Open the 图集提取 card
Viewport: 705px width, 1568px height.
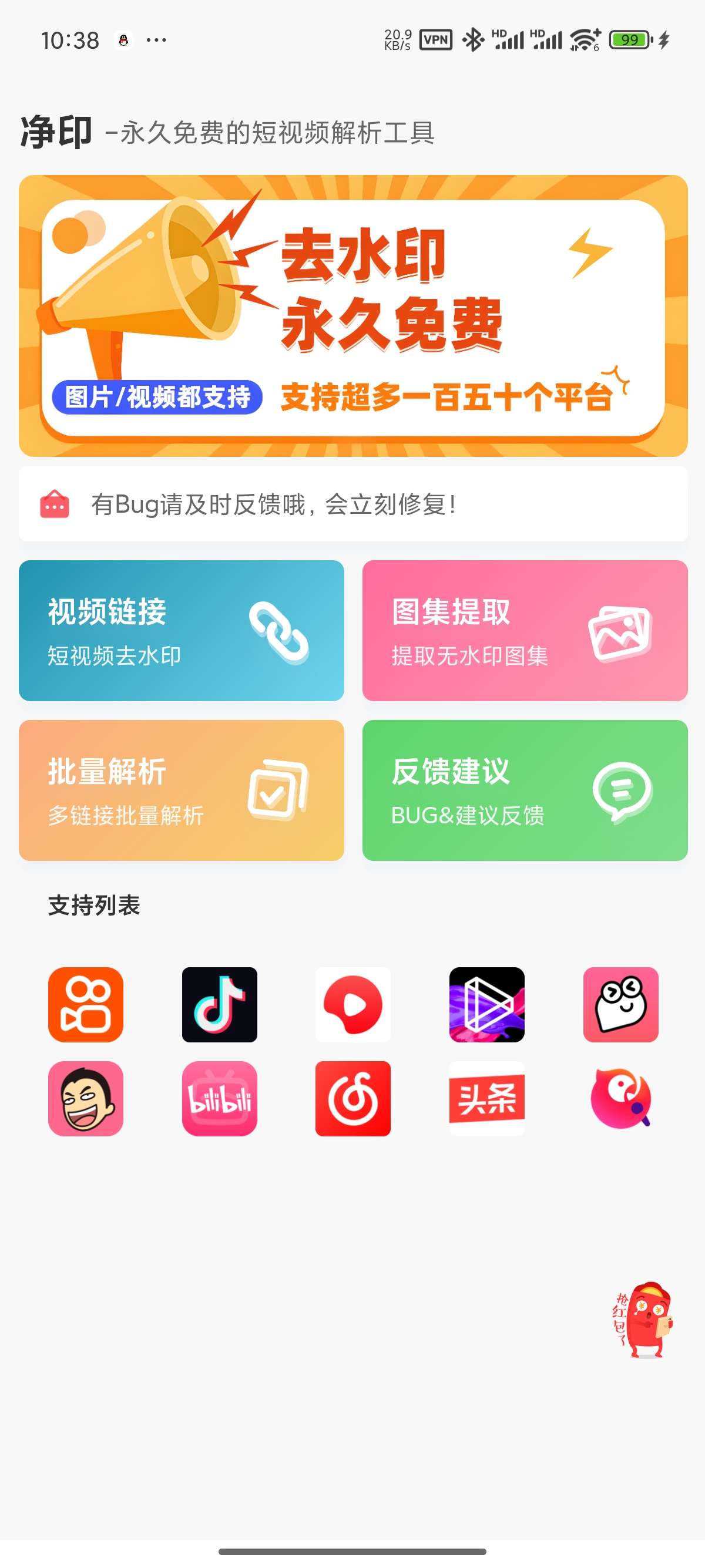click(524, 630)
